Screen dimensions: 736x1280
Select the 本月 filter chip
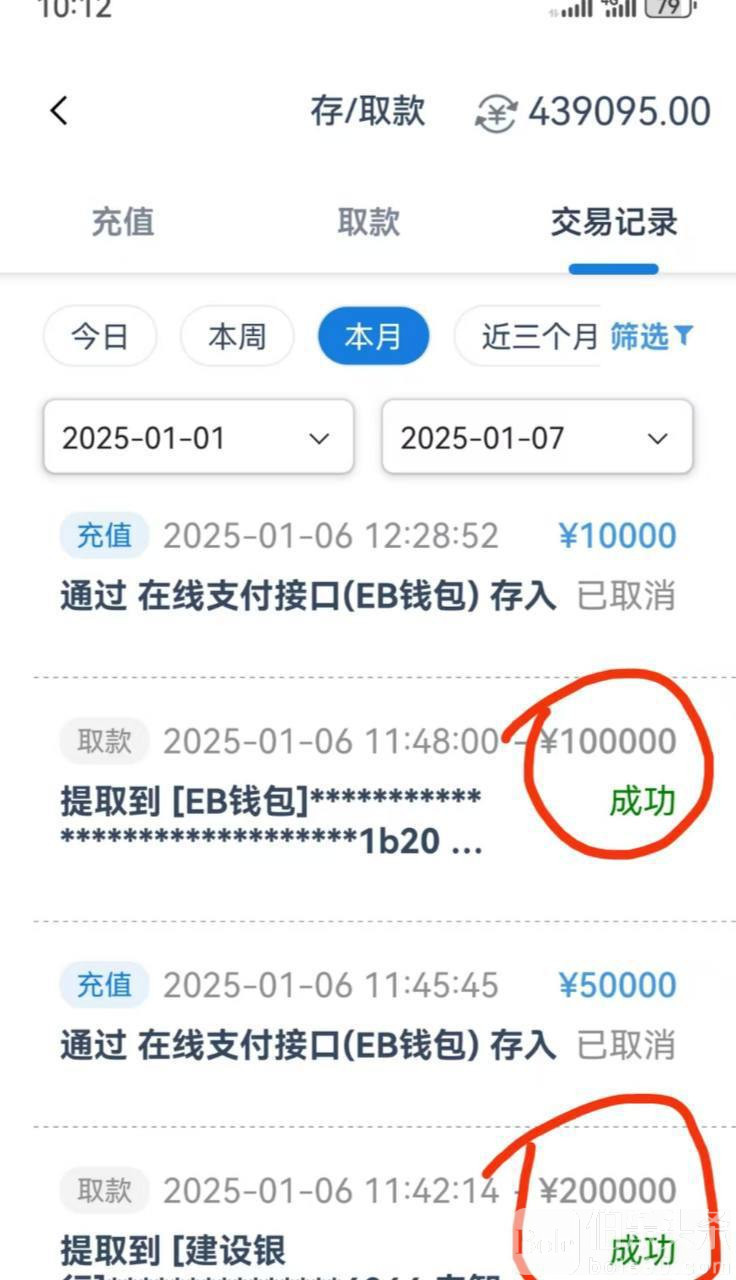[x=373, y=336]
